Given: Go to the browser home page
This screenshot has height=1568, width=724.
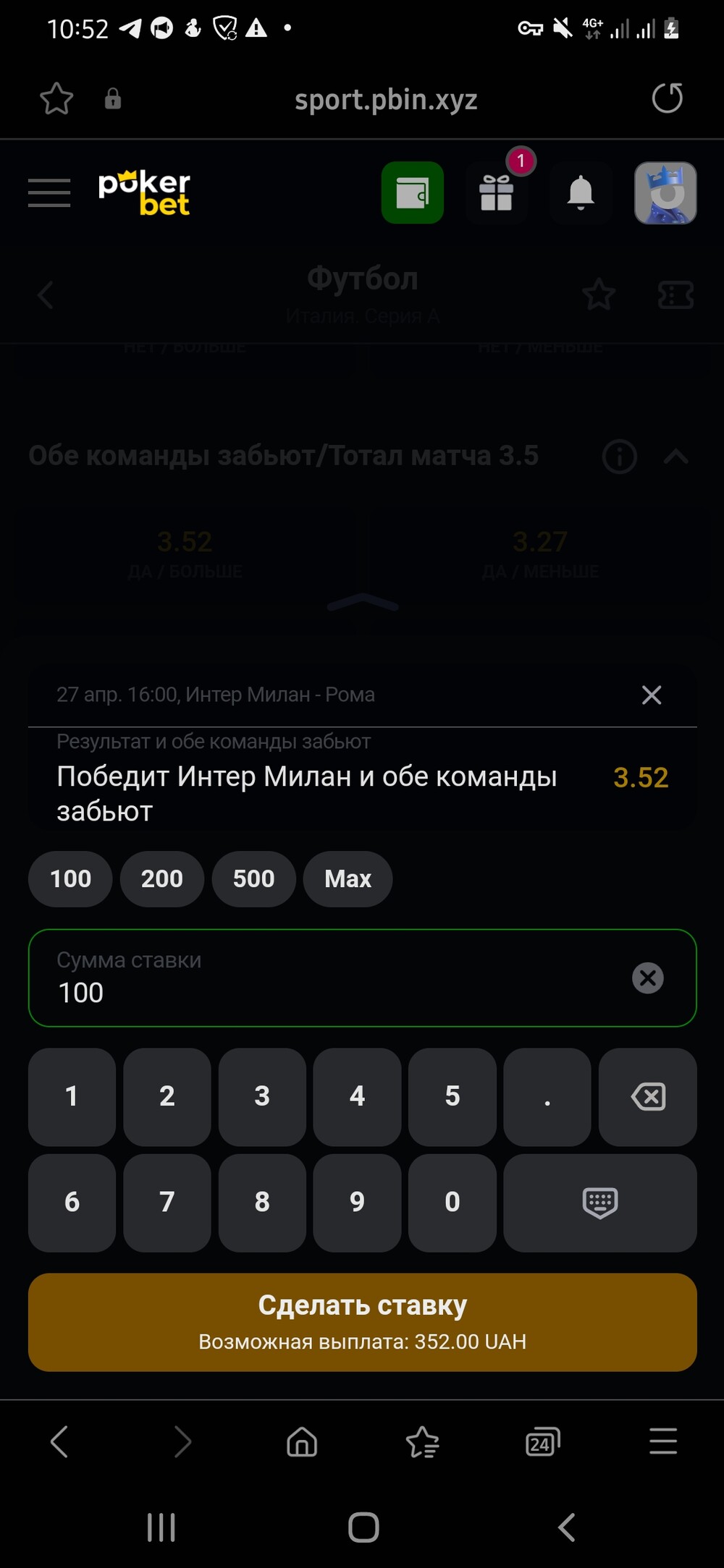Looking at the screenshot, I should tap(302, 1441).
